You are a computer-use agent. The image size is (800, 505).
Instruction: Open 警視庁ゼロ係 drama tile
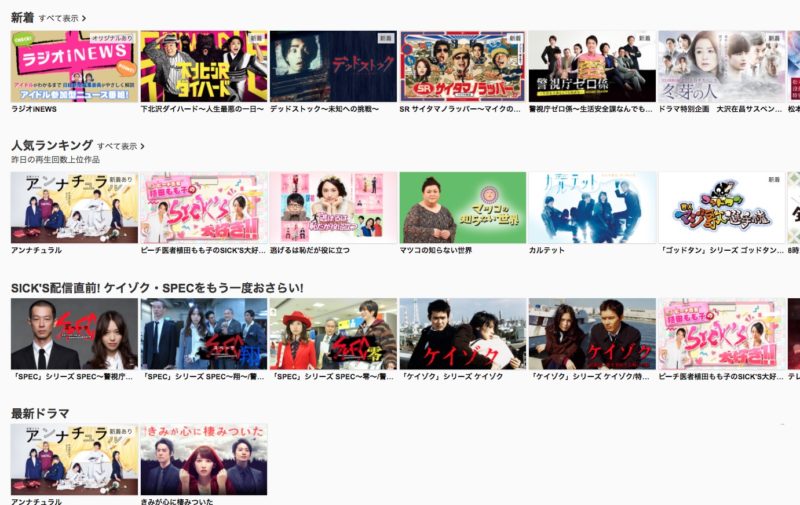(x=592, y=66)
